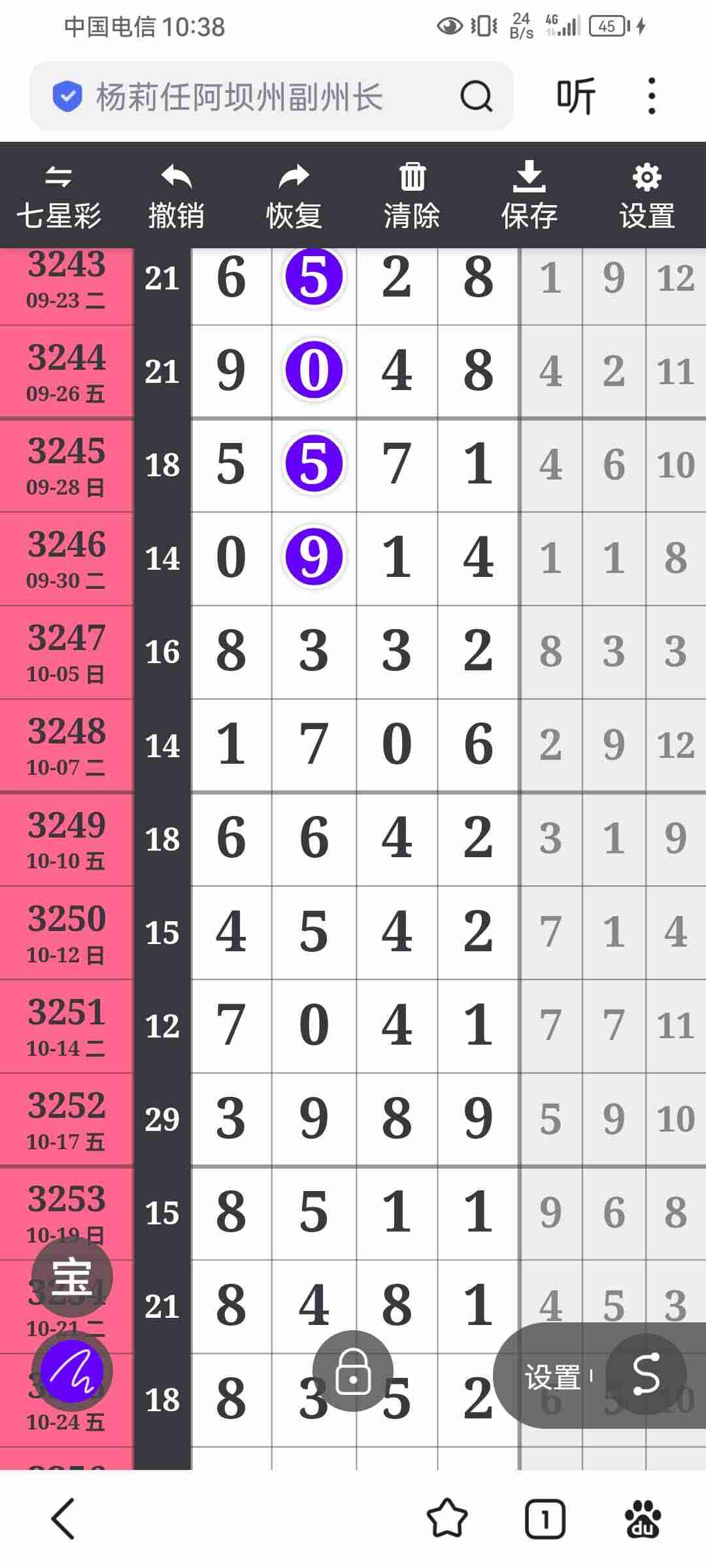The height and width of the screenshot is (1568, 706).
Task: Tap the floating 宝 button
Action: pyautogui.click(x=72, y=1277)
